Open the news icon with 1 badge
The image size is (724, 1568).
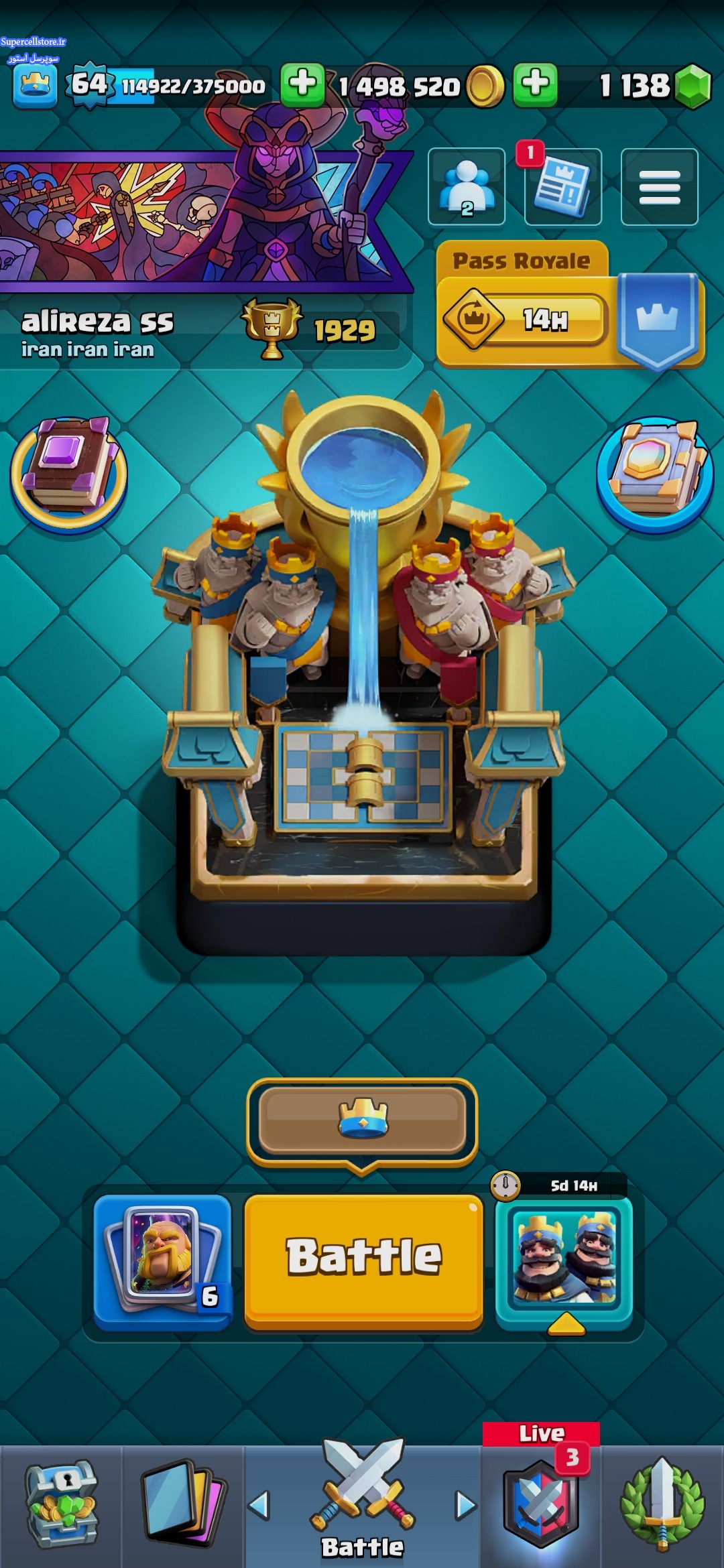coord(563,186)
